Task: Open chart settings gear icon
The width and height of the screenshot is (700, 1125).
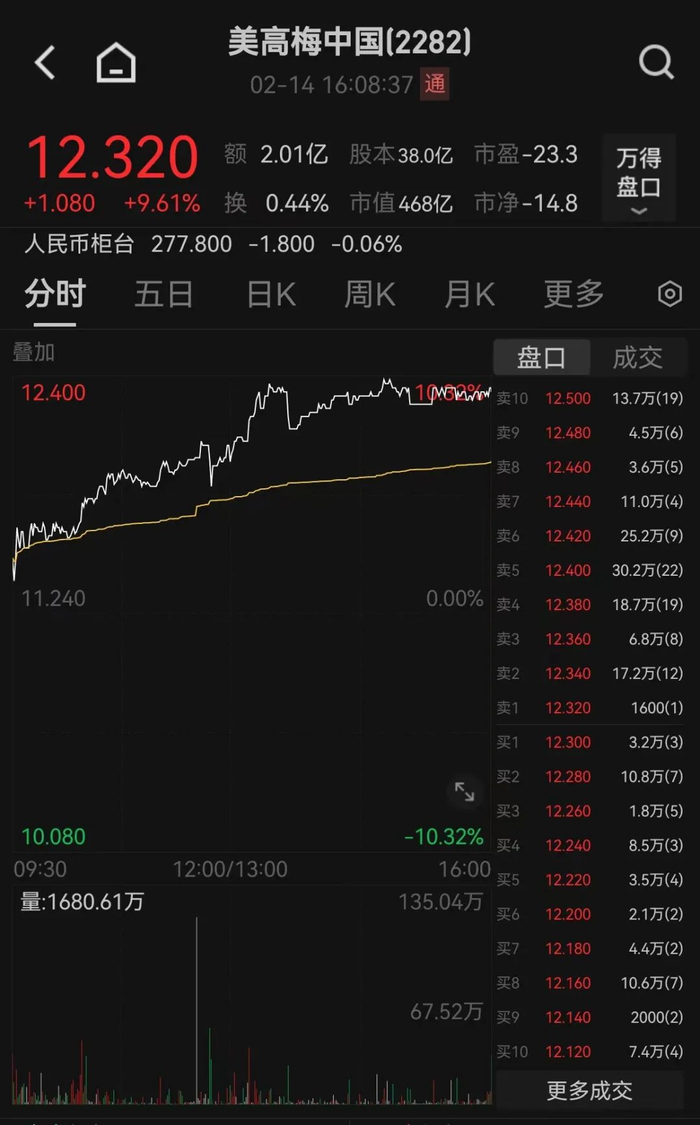Action: (x=669, y=294)
